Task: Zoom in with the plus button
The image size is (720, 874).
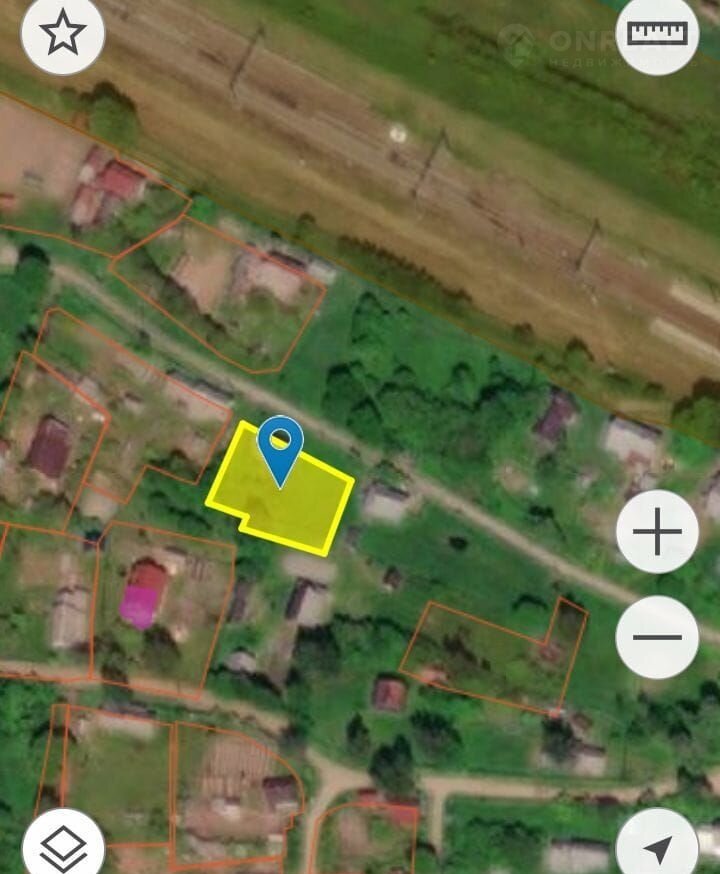Action: (x=657, y=532)
